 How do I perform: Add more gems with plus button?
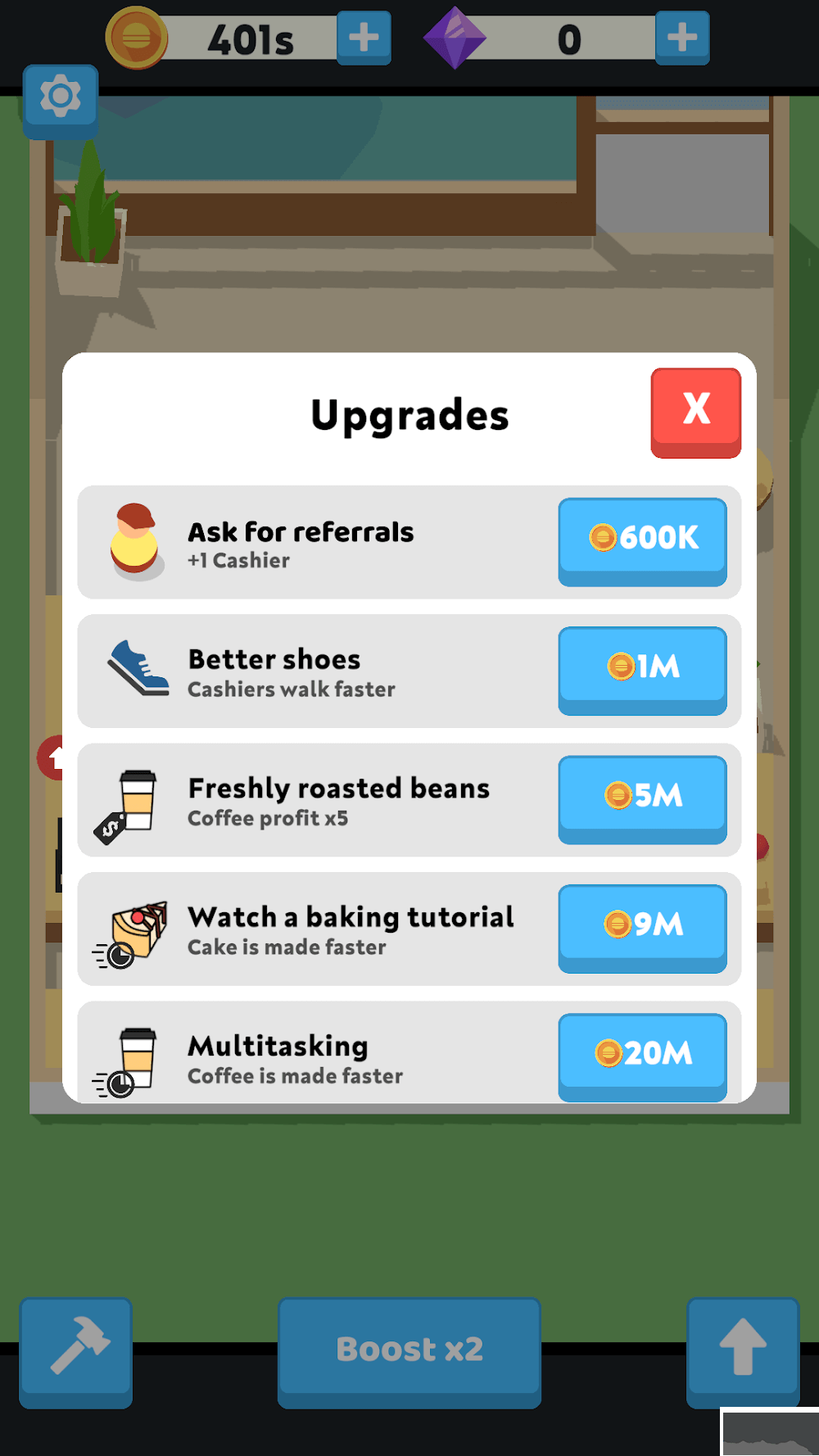coord(681,38)
